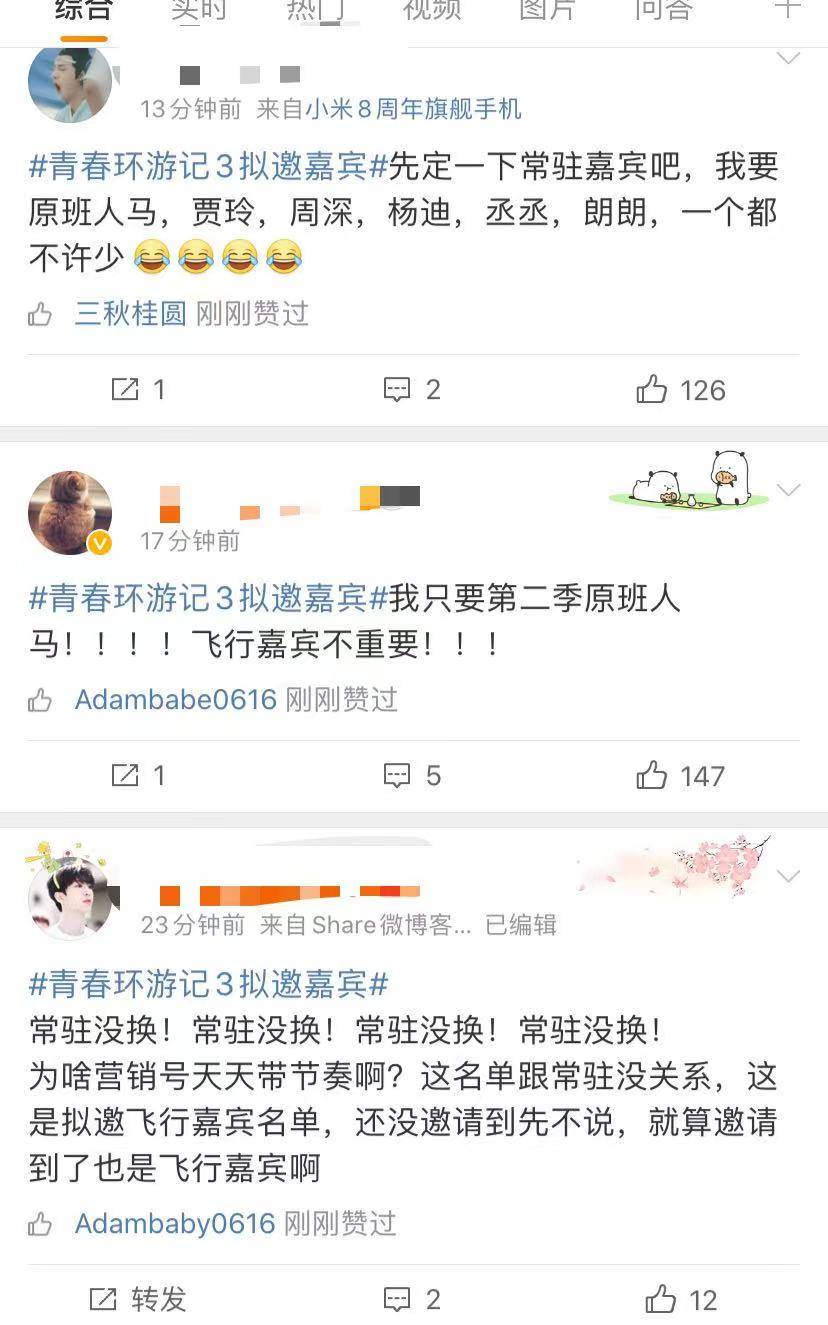828x1325 pixels.
Task: Open 三秋桂圆's profile link
Action: pyautogui.click(x=130, y=314)
